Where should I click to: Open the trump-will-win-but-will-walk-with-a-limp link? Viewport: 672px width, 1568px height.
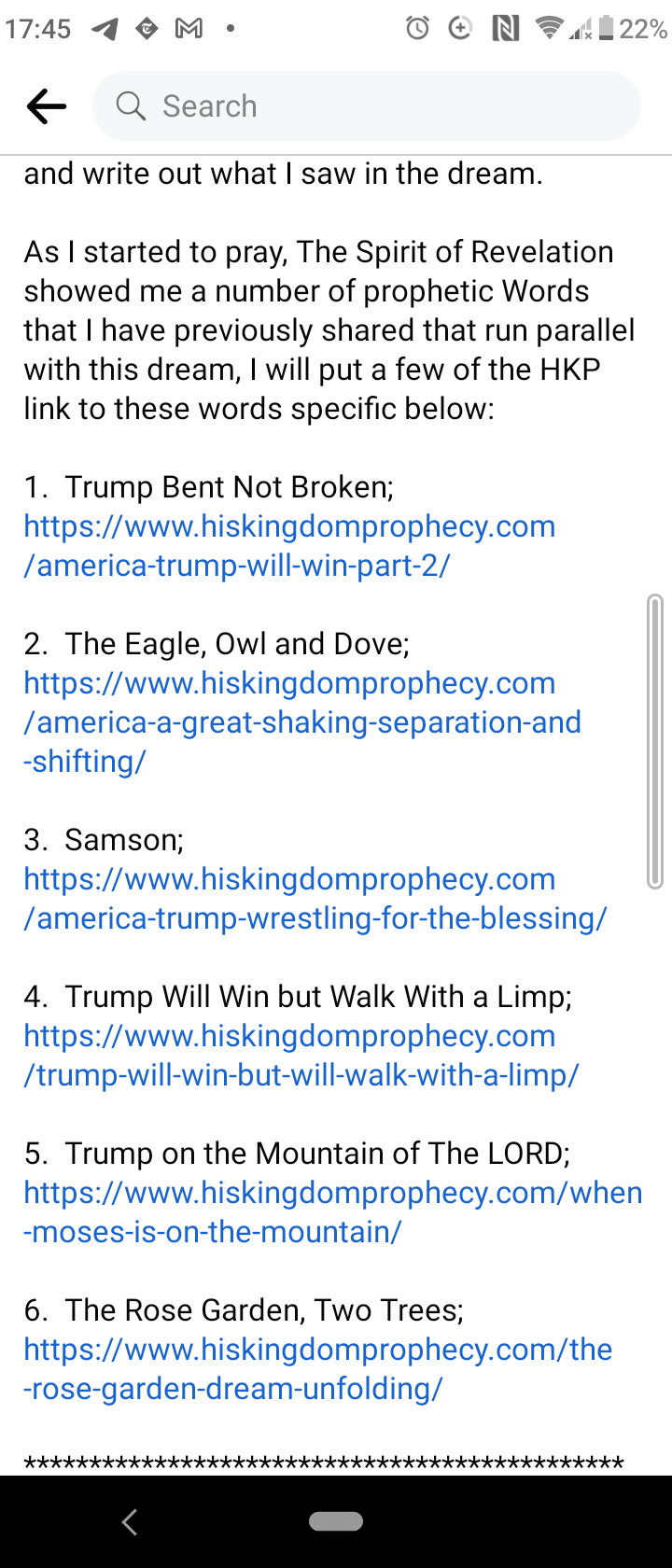(x=301, y=1056)
